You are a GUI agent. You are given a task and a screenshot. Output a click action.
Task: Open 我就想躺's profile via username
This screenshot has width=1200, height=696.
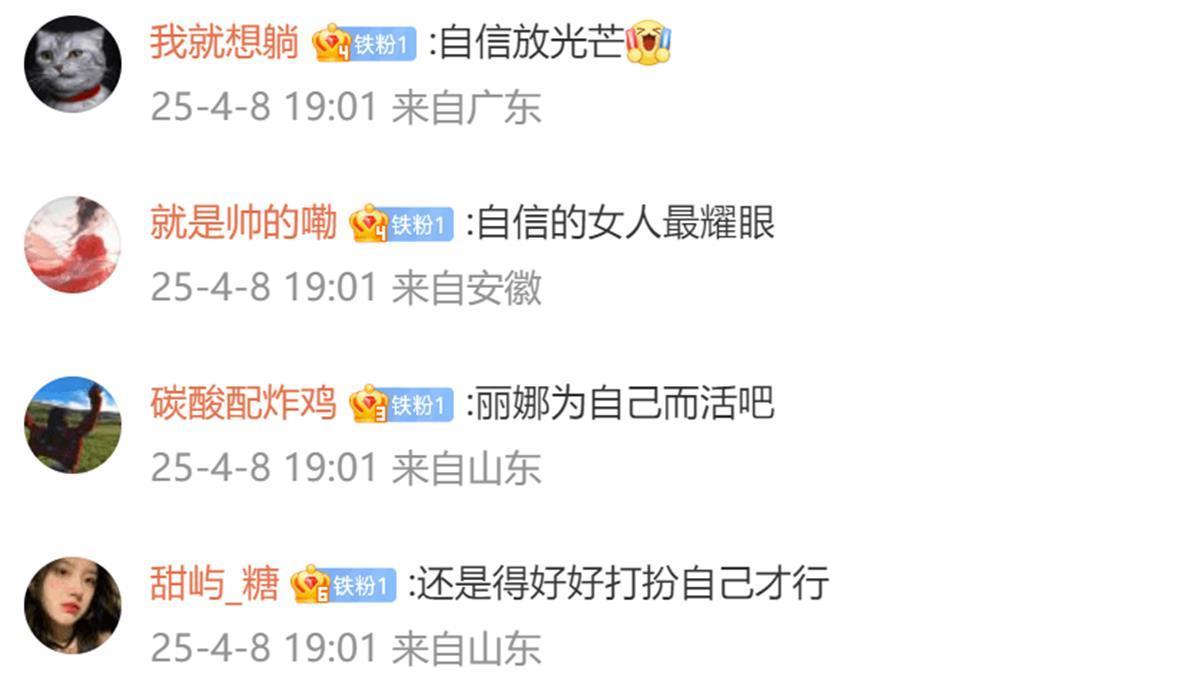point(224,44)
